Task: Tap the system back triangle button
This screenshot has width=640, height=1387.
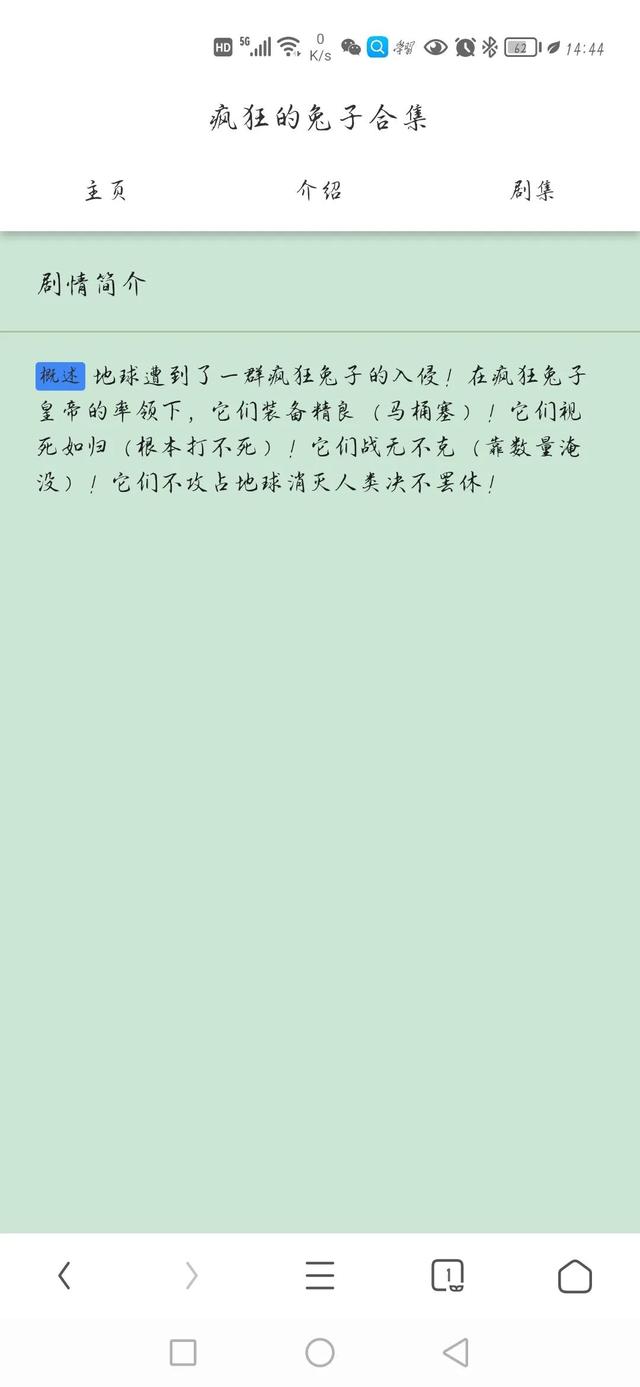Action: 455,1353
